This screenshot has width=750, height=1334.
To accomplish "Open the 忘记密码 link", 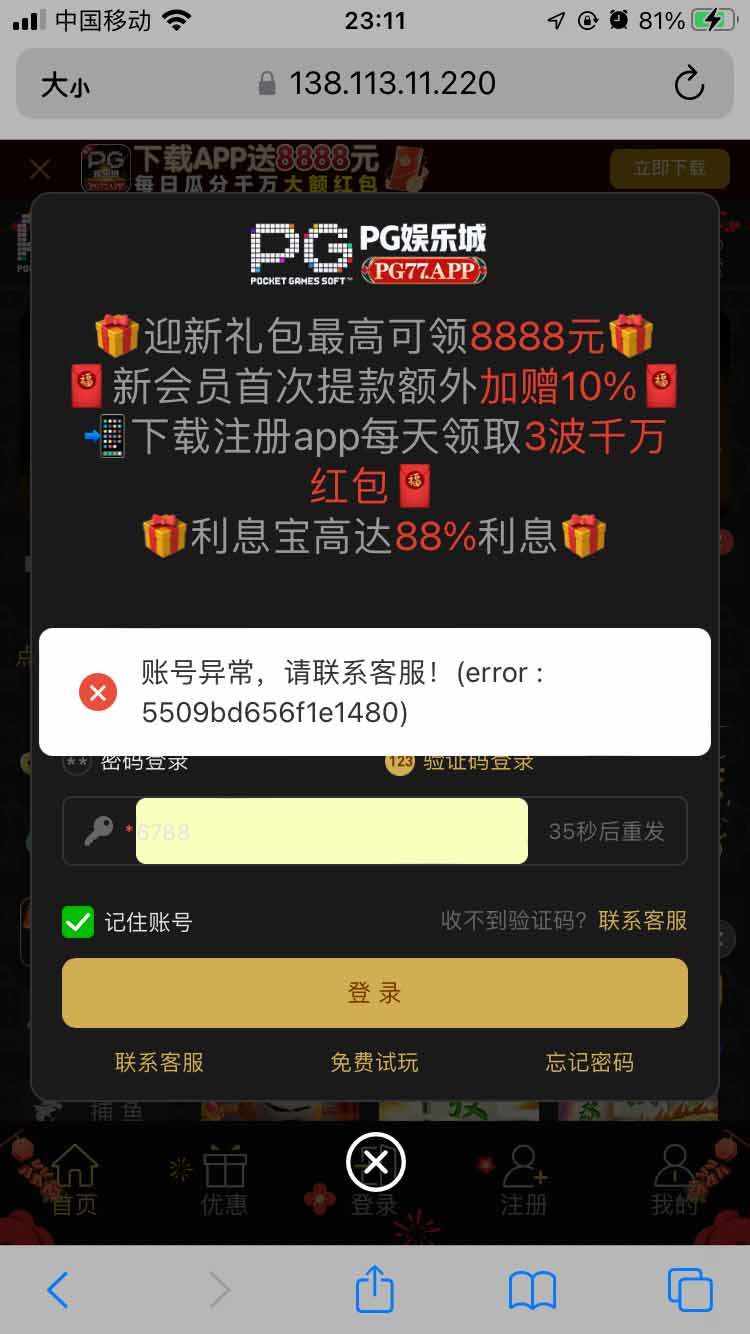I will (x=589, y=1062).
